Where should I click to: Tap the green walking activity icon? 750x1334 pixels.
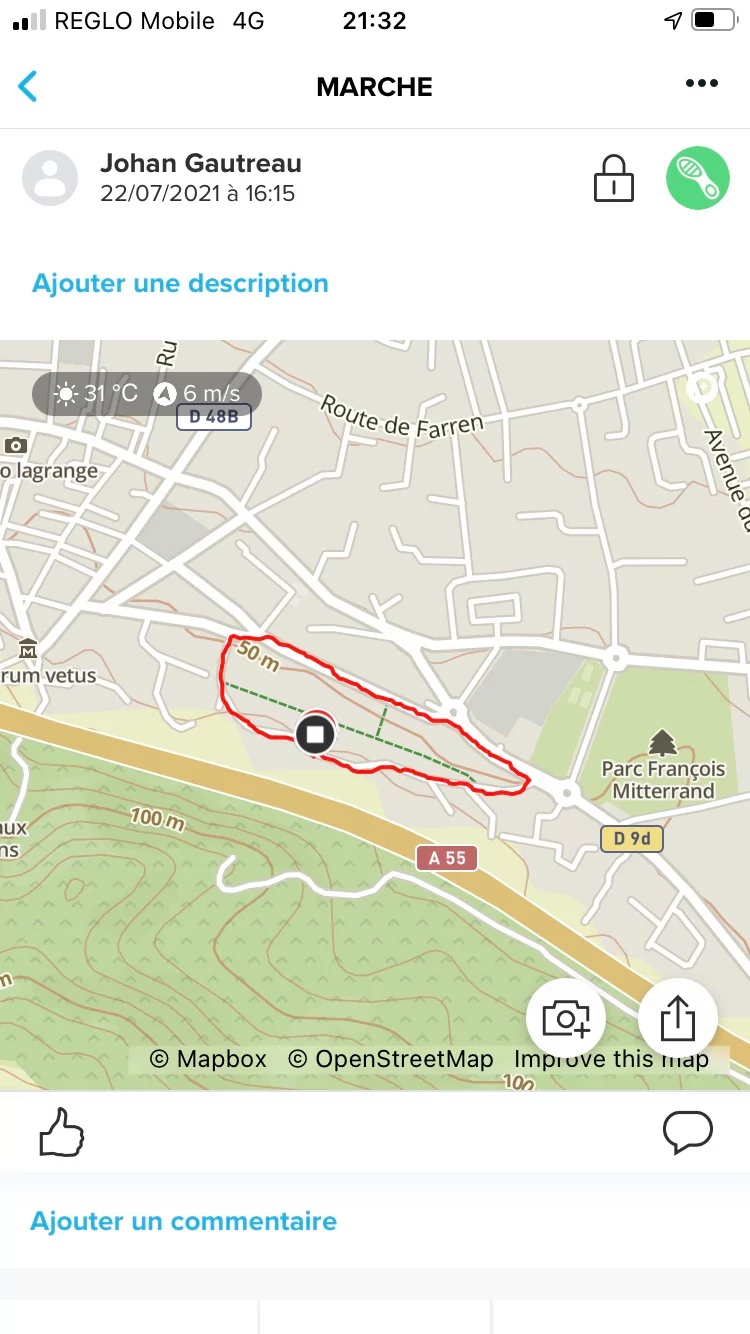(x=698, y=178)
